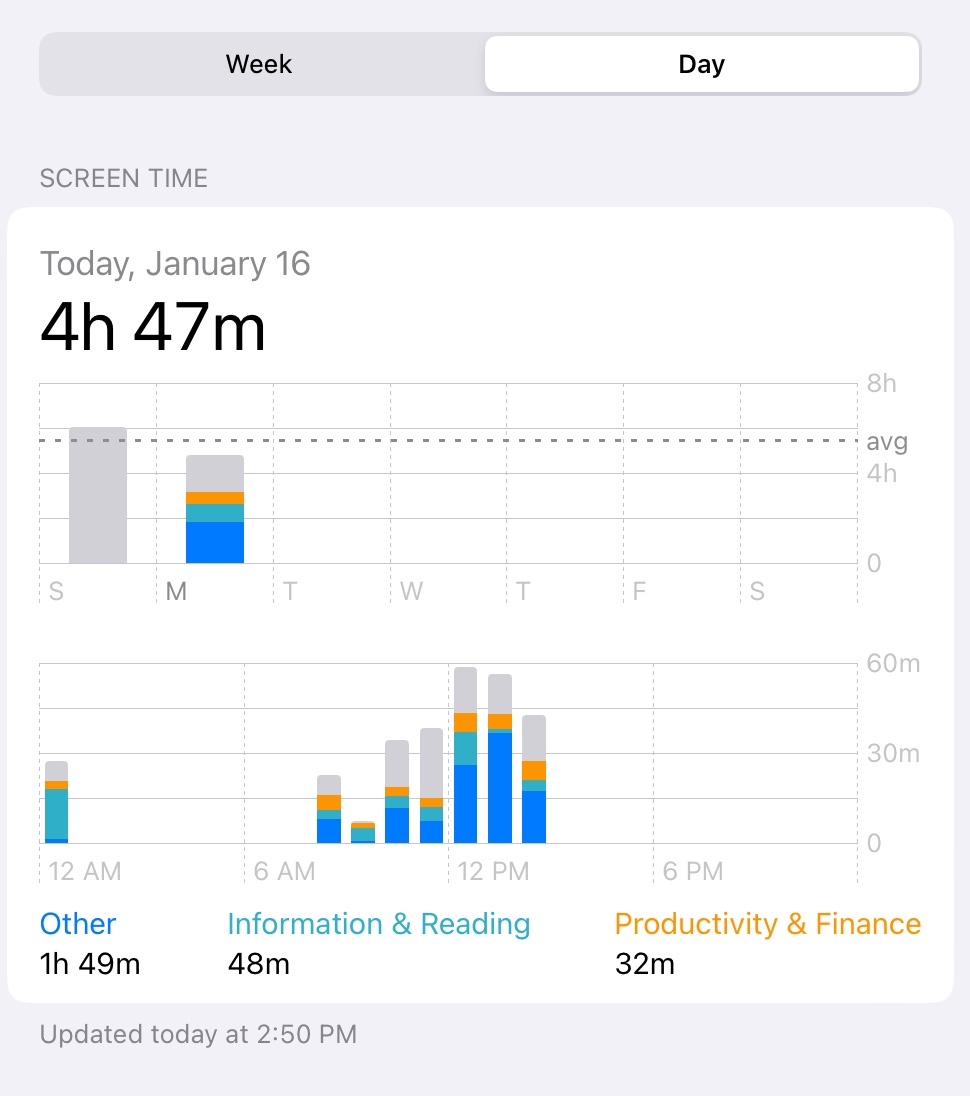Tap the avg dashed line label
Screen dimensions: 970x1096
886,441
